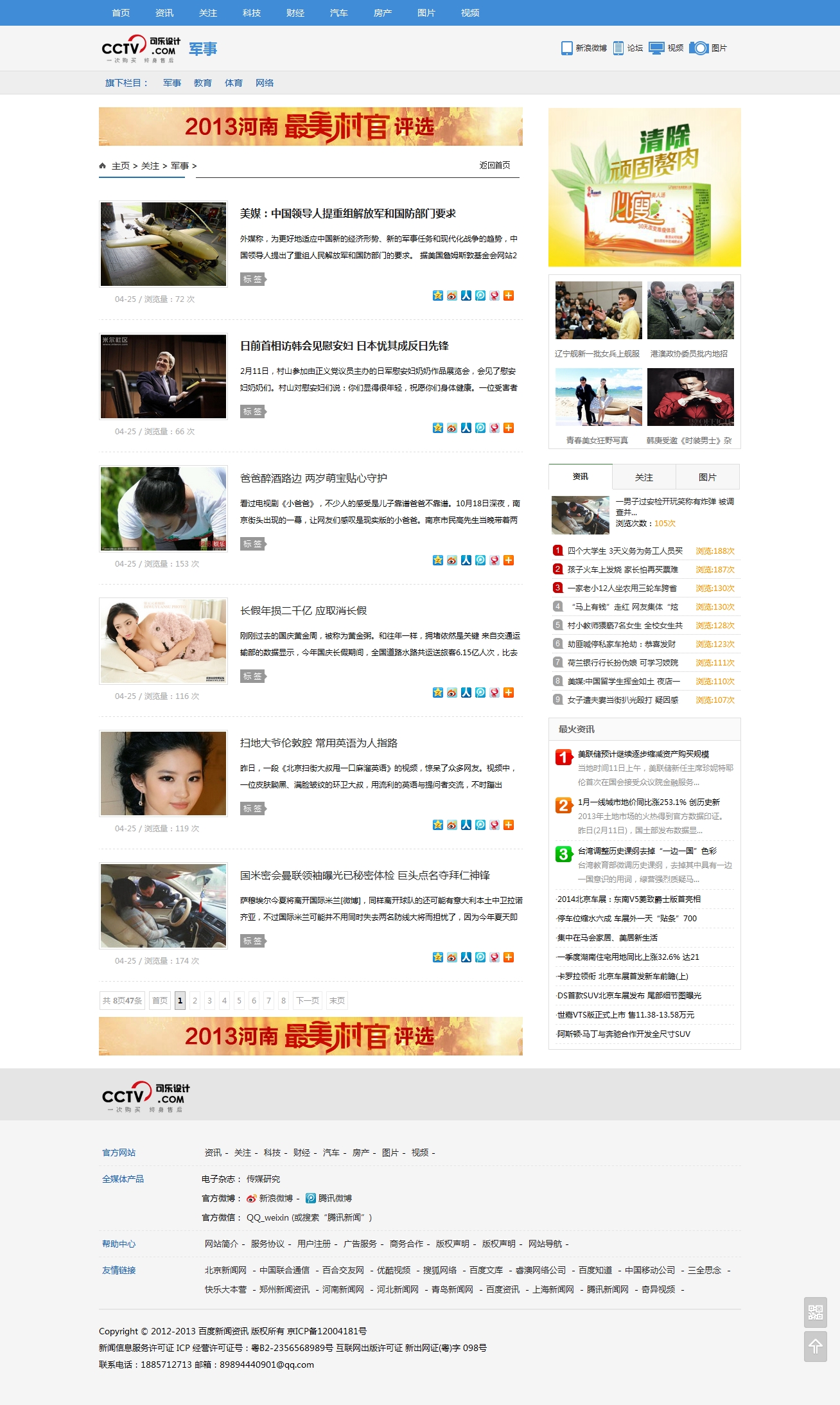
Task: Open the 清除顽固赘肉 advertisement banner
Action: 644,187
